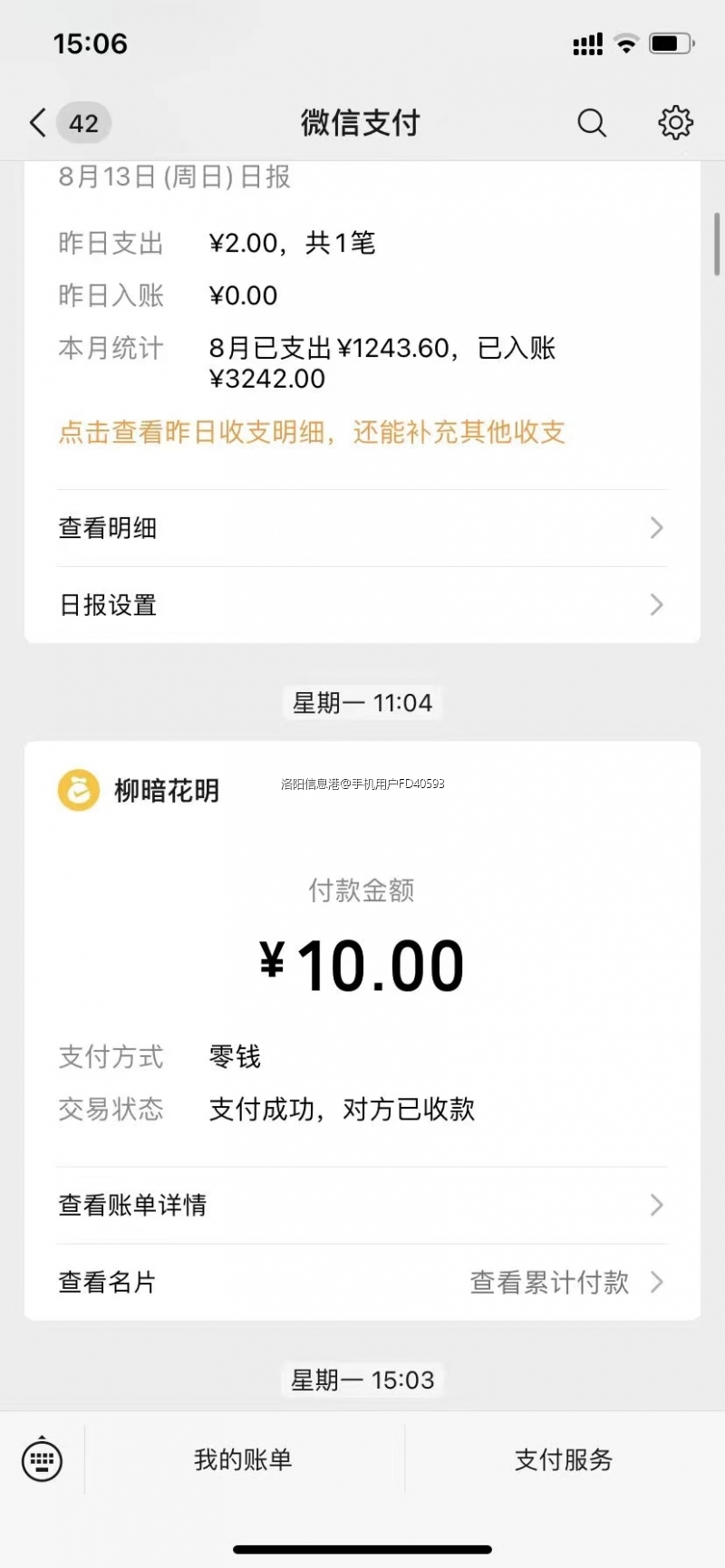Tap the 星期一 11:04 timestamp divider

point(362,703)
